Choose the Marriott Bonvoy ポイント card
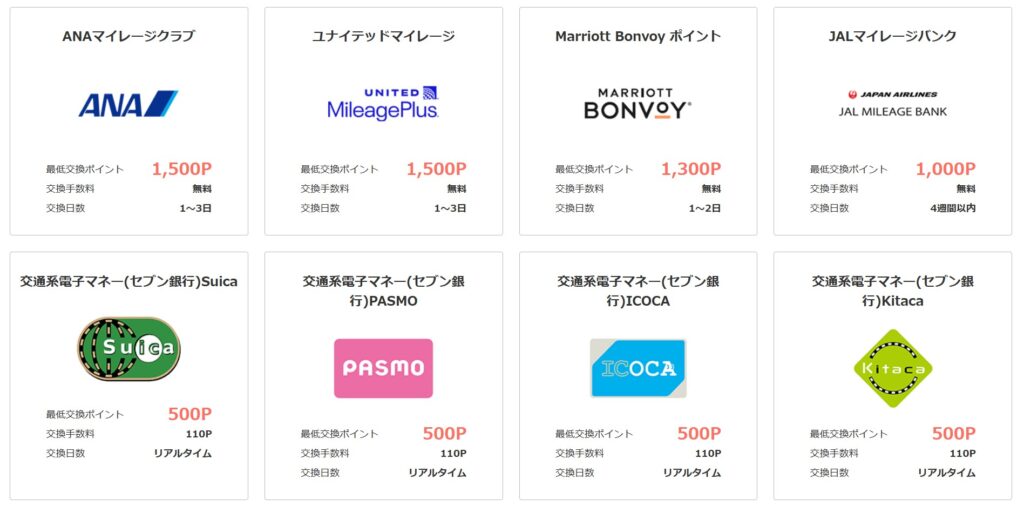Viewport: 1024px width, 506px height. (x=638, y=104)
